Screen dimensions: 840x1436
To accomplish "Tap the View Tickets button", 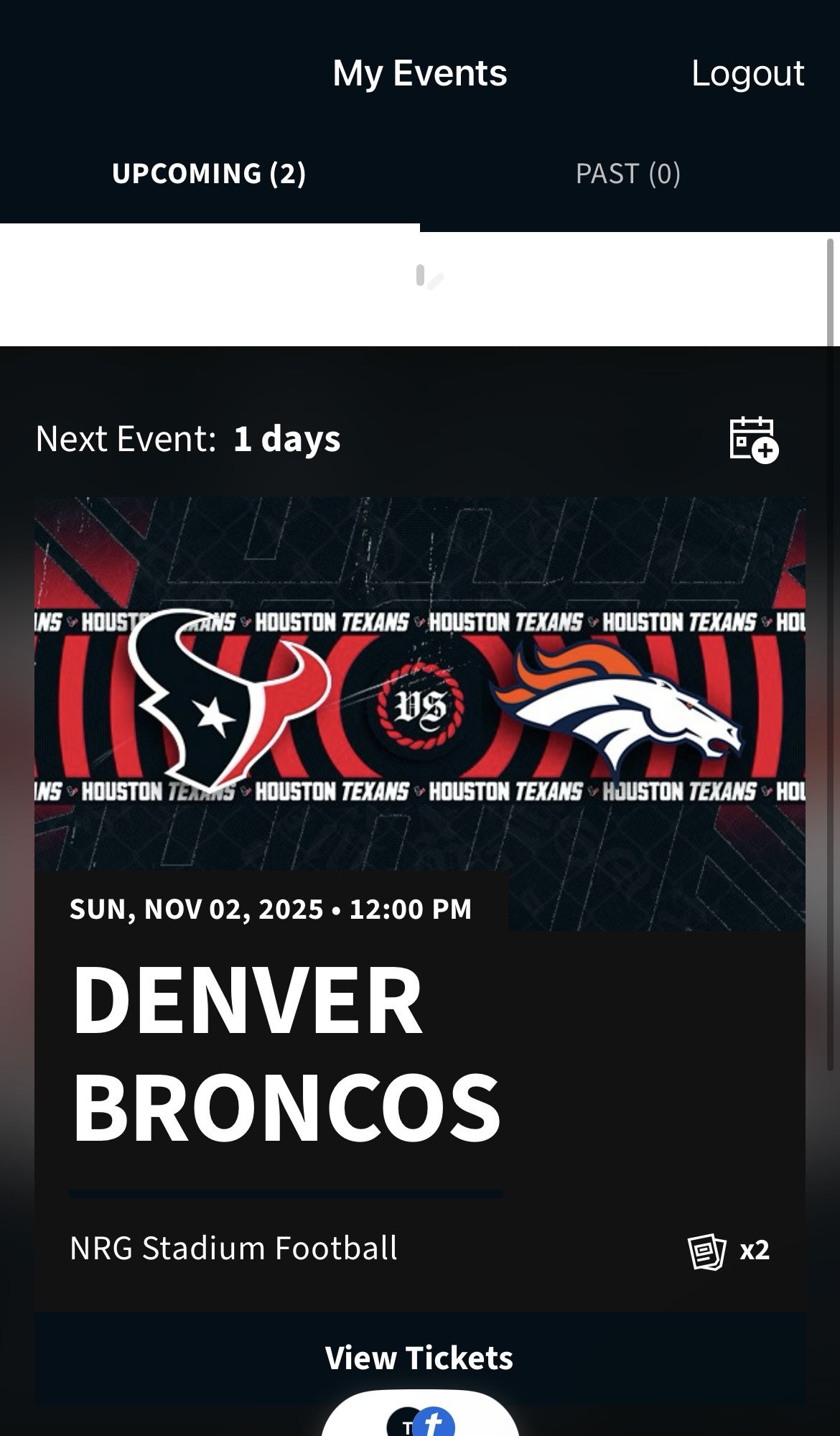I will click(420, 1357).
